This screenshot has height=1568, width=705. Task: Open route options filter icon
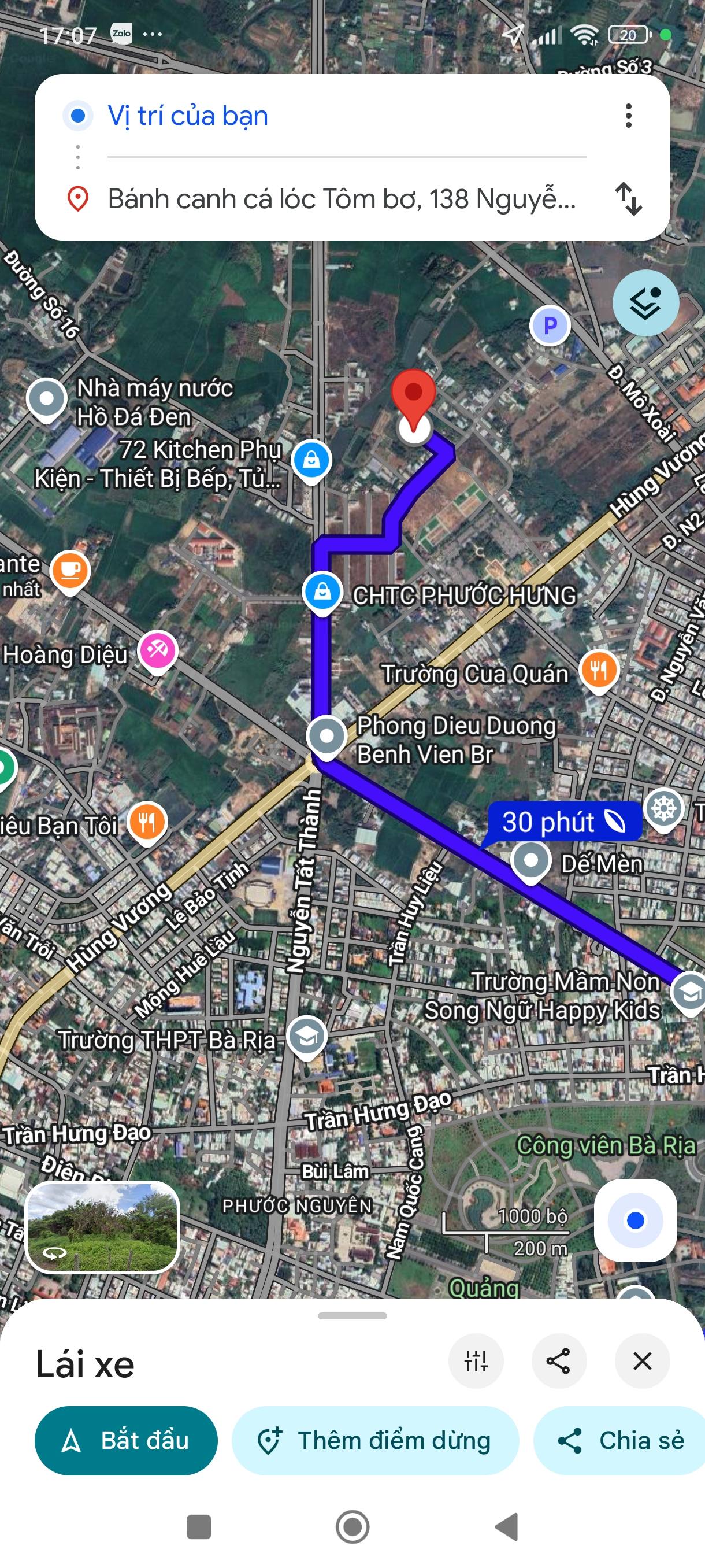(476, 1361)
